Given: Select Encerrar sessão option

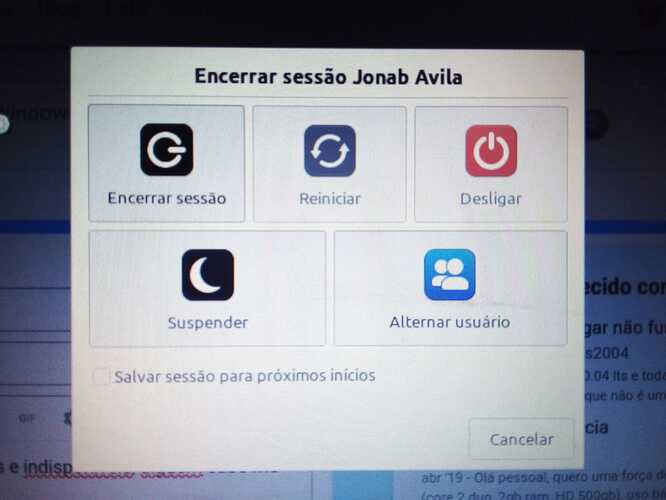Looking at the screenshot, I should 166,164.
